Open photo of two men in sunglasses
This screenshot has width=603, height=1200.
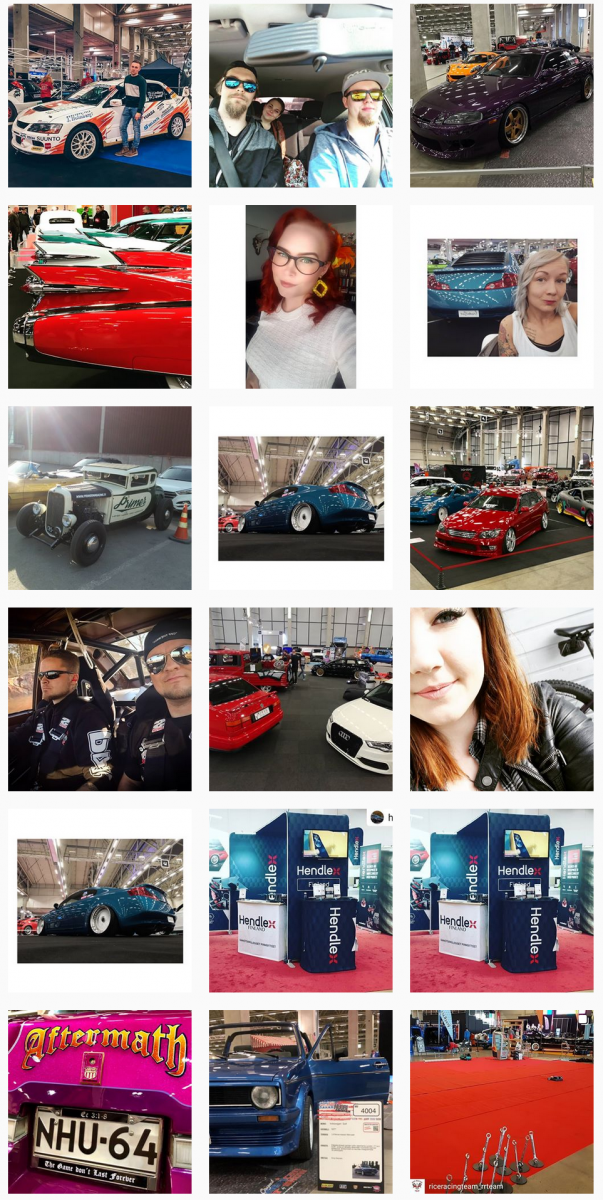point(100,699)
